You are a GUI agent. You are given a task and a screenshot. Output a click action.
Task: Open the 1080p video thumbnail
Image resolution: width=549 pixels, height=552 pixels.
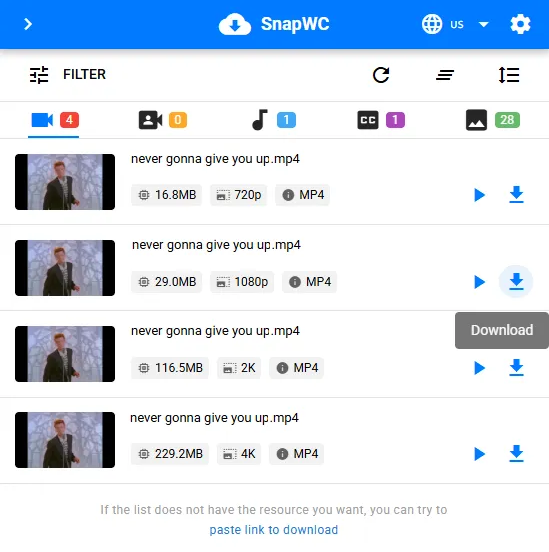point(65,268)
